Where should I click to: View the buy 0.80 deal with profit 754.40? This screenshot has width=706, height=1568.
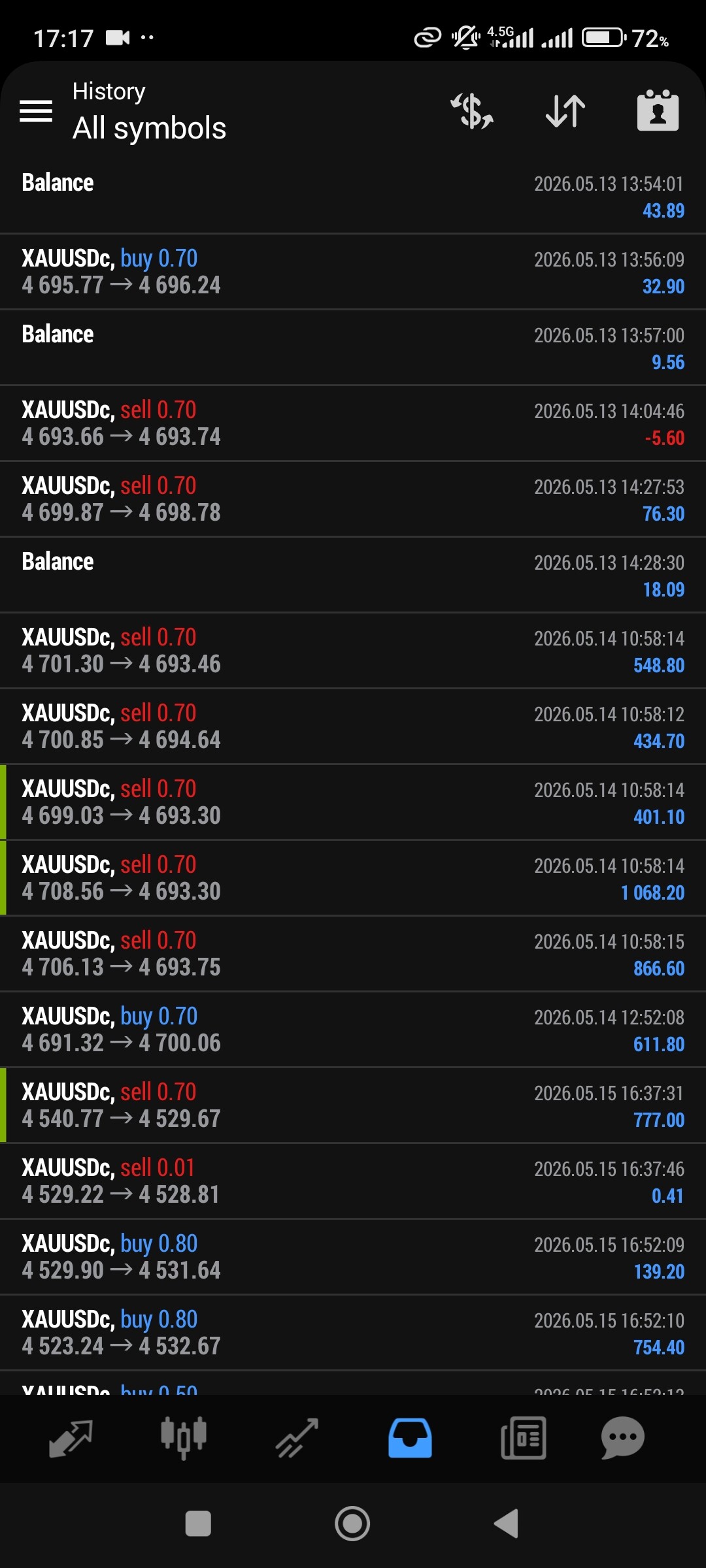pos(353,1333)
